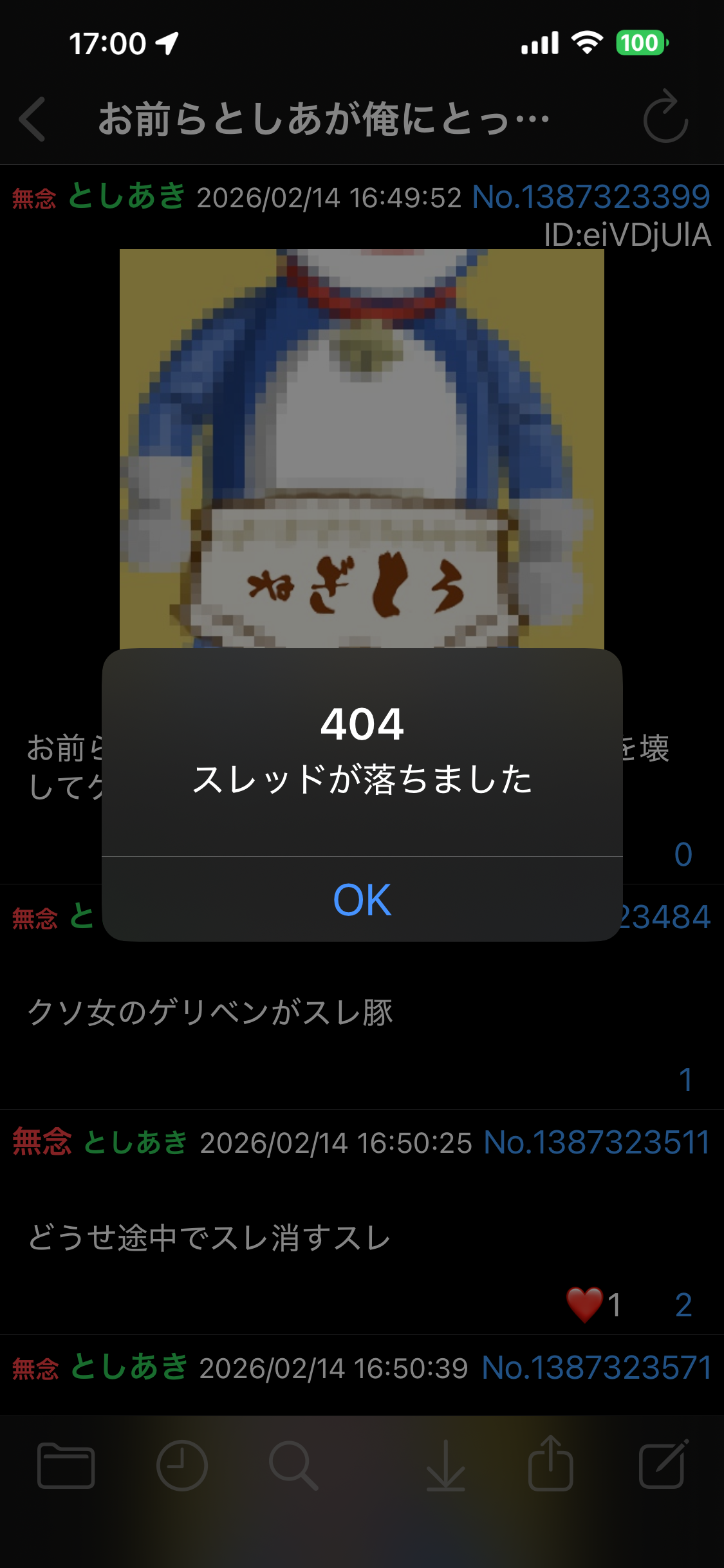Dismiss the 404 alert with OK
724x1568 pixels.
point(362,899)
